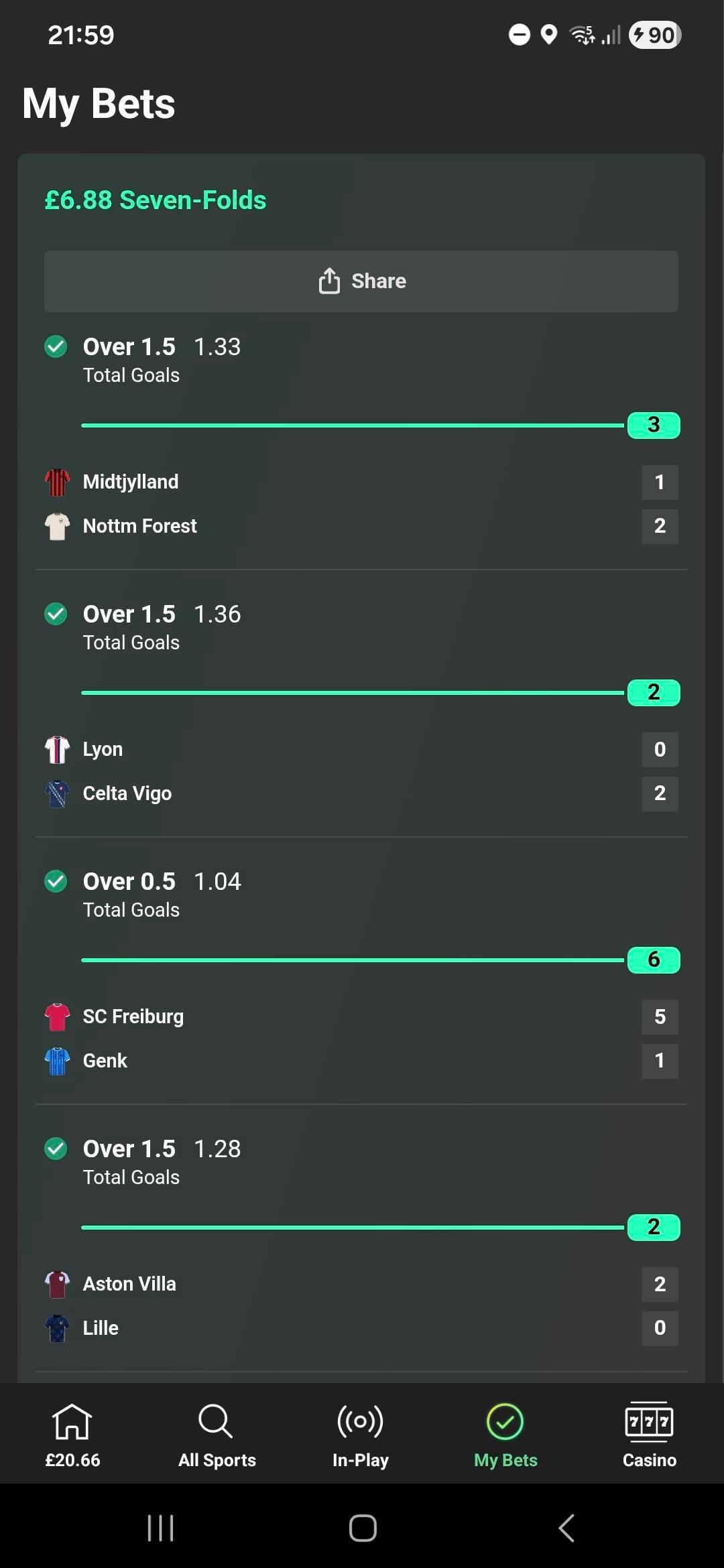The width and height of the screenshot is (724, 1568).
Task: Share the Seven-Folds bet slip
Action: (x=361, y=281)
